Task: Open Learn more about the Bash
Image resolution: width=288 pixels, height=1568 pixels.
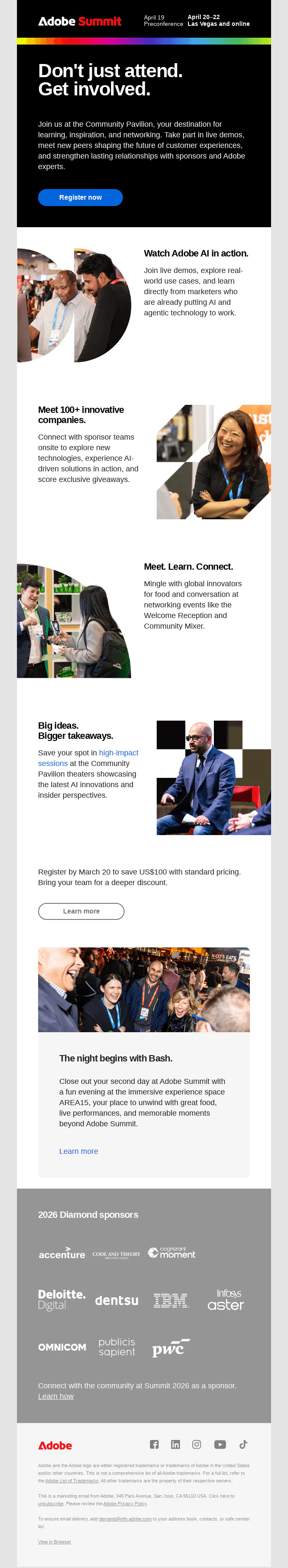Action: [78, 1150]
